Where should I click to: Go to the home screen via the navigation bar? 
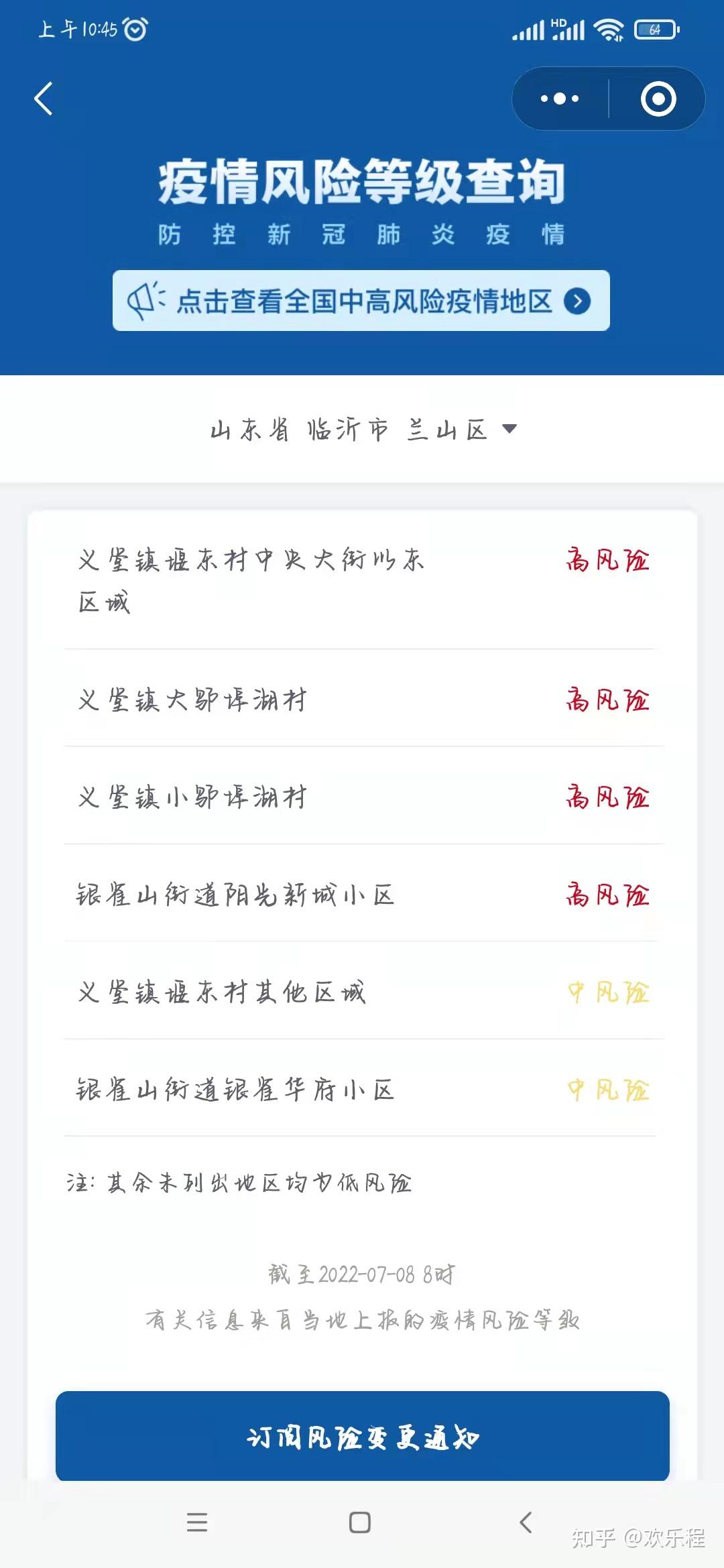pyautogui.click(x=360, y=1522)
